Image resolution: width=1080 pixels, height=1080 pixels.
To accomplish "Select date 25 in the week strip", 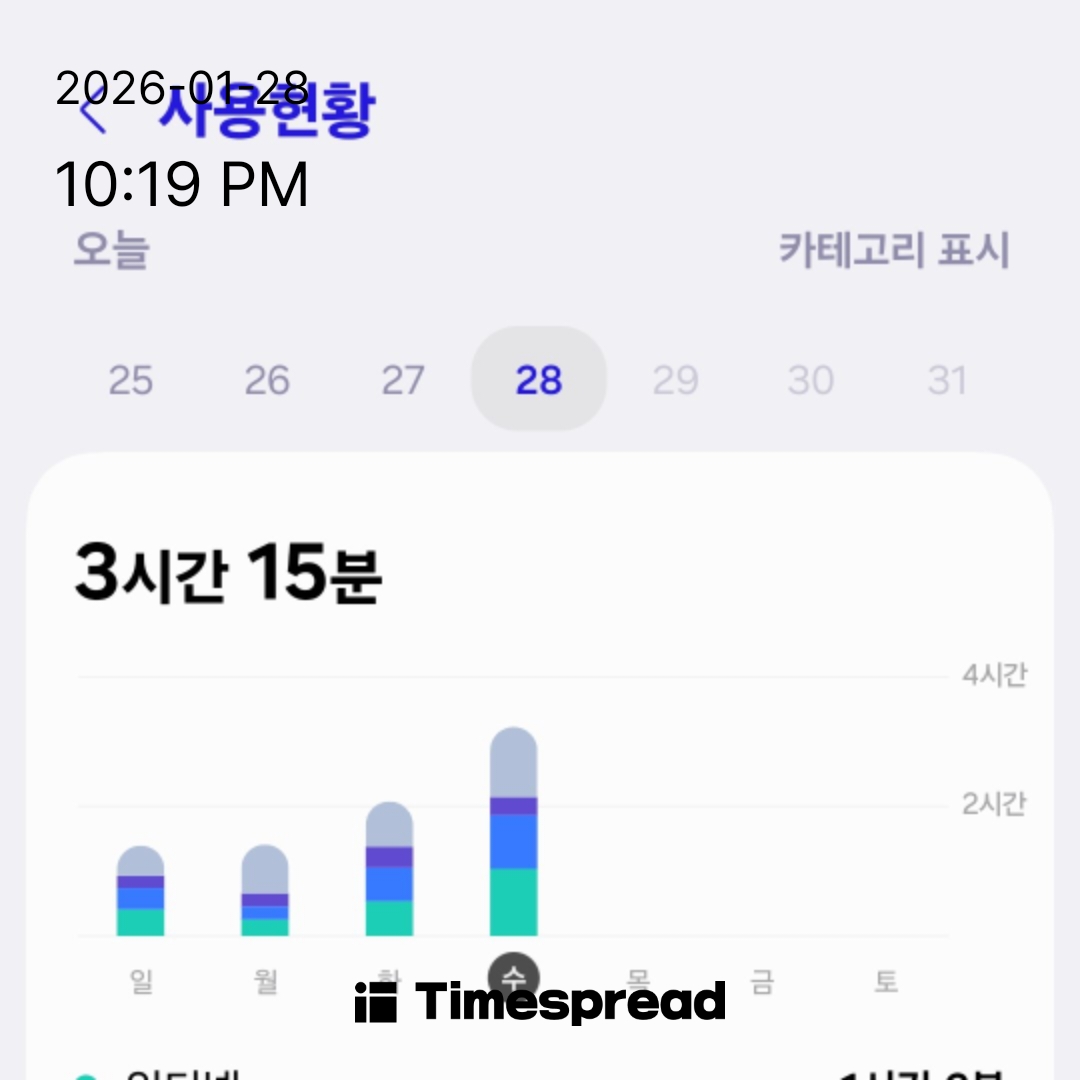I will pos(130,381).
